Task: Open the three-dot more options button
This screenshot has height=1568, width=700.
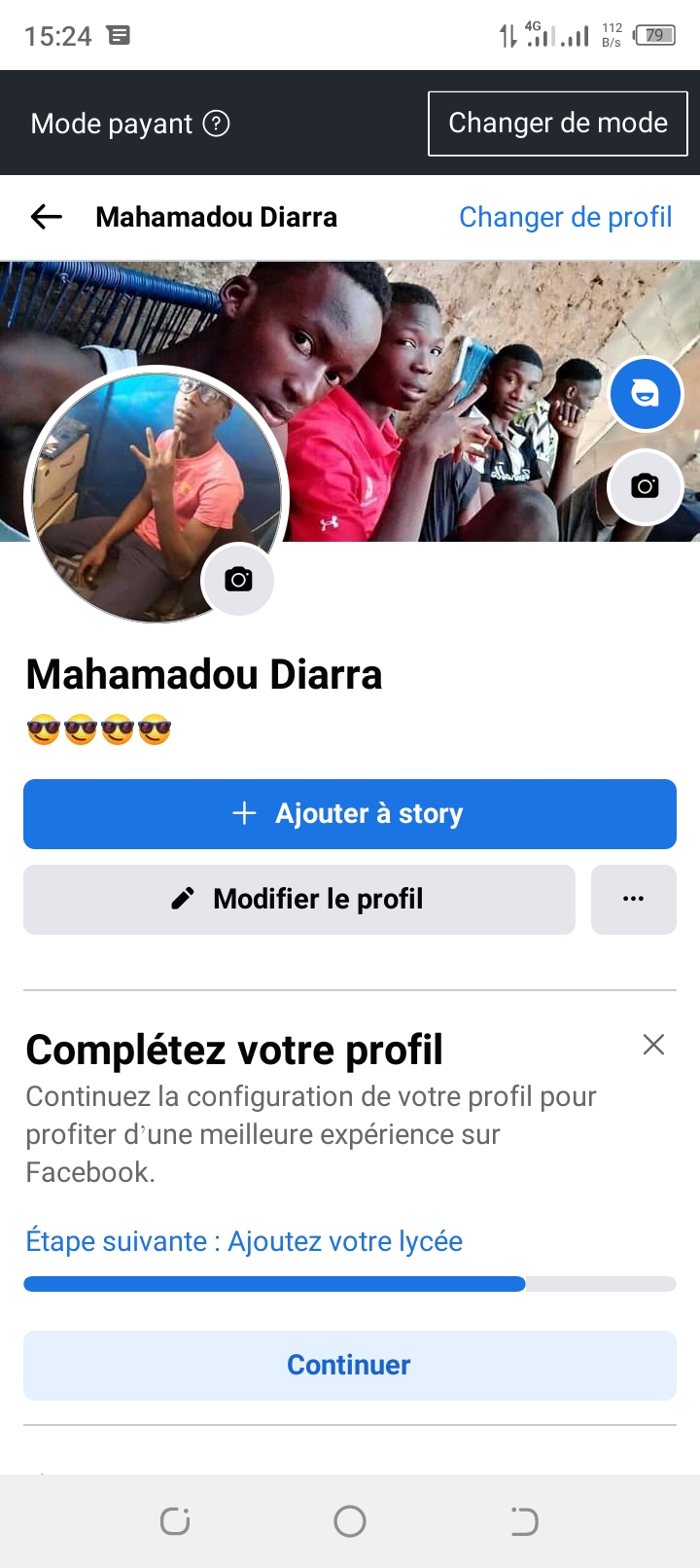Action: (x=633, y=899)
